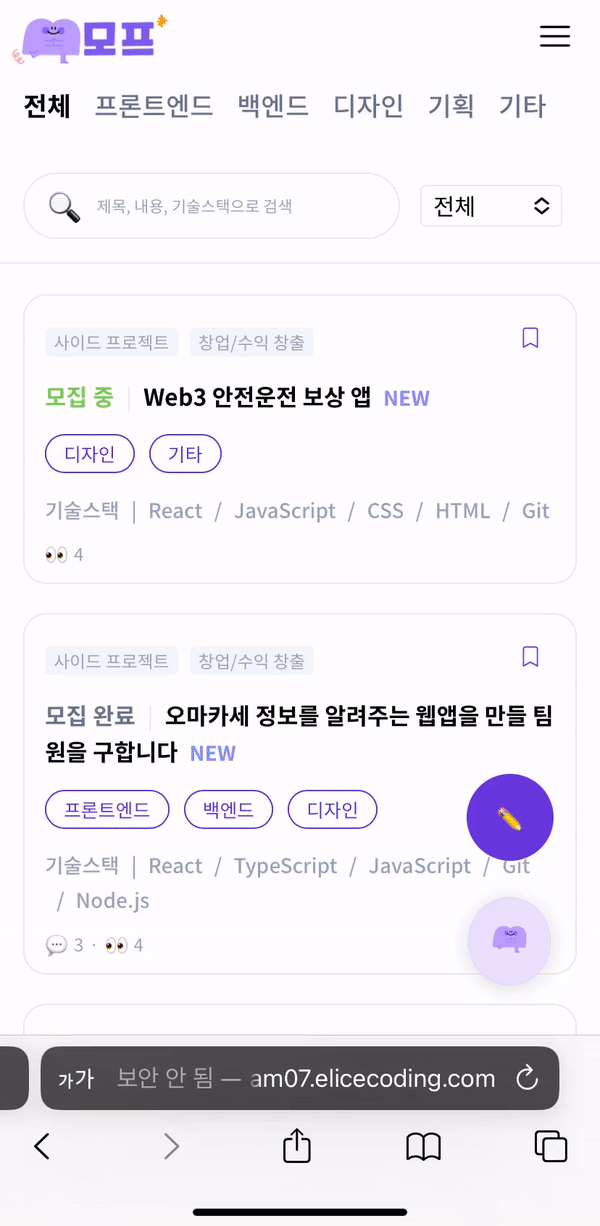The image size is (600, 1226).
Task: Expand the 전체 filter dropdown
Action: (491, 206)
